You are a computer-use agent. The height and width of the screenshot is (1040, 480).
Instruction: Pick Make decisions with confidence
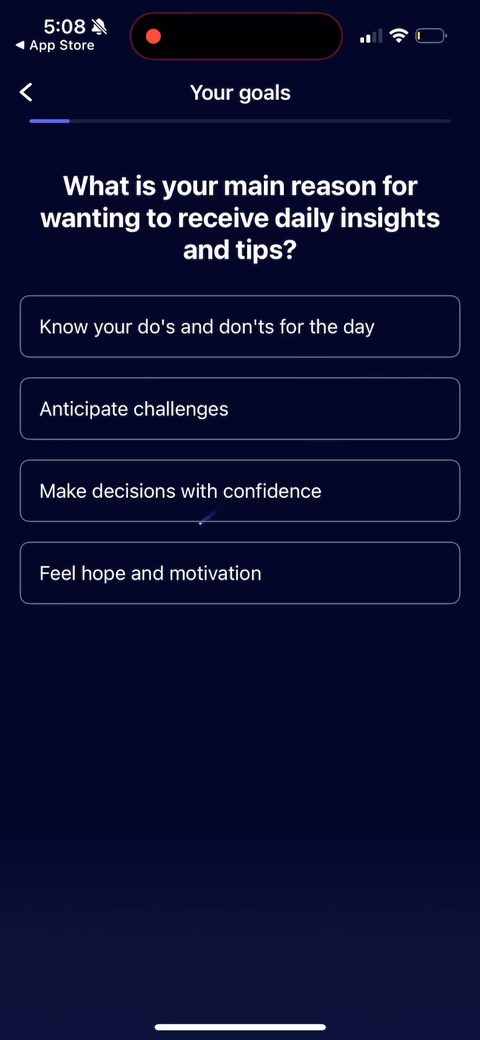click(240, 491)
